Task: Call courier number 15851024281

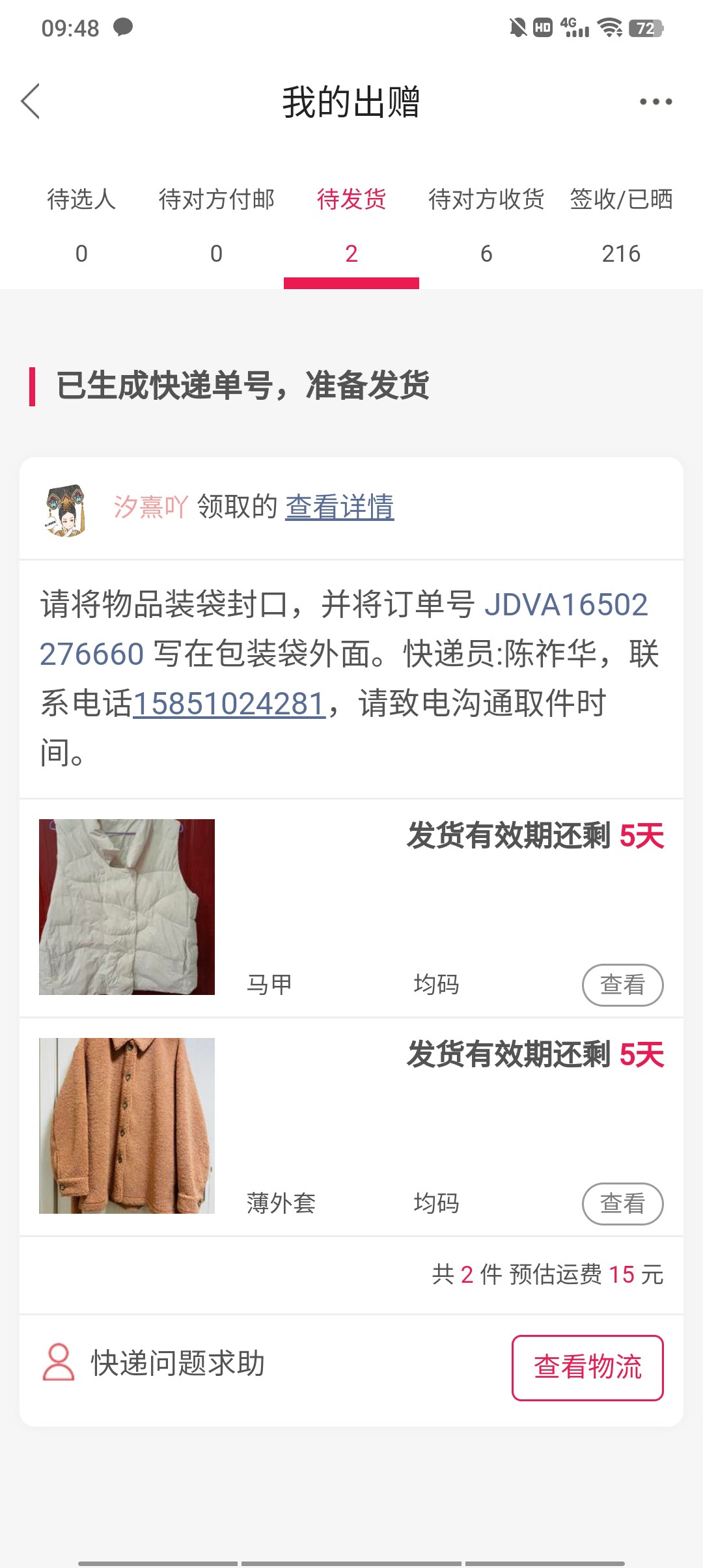Action: click(x=229, y=704)
